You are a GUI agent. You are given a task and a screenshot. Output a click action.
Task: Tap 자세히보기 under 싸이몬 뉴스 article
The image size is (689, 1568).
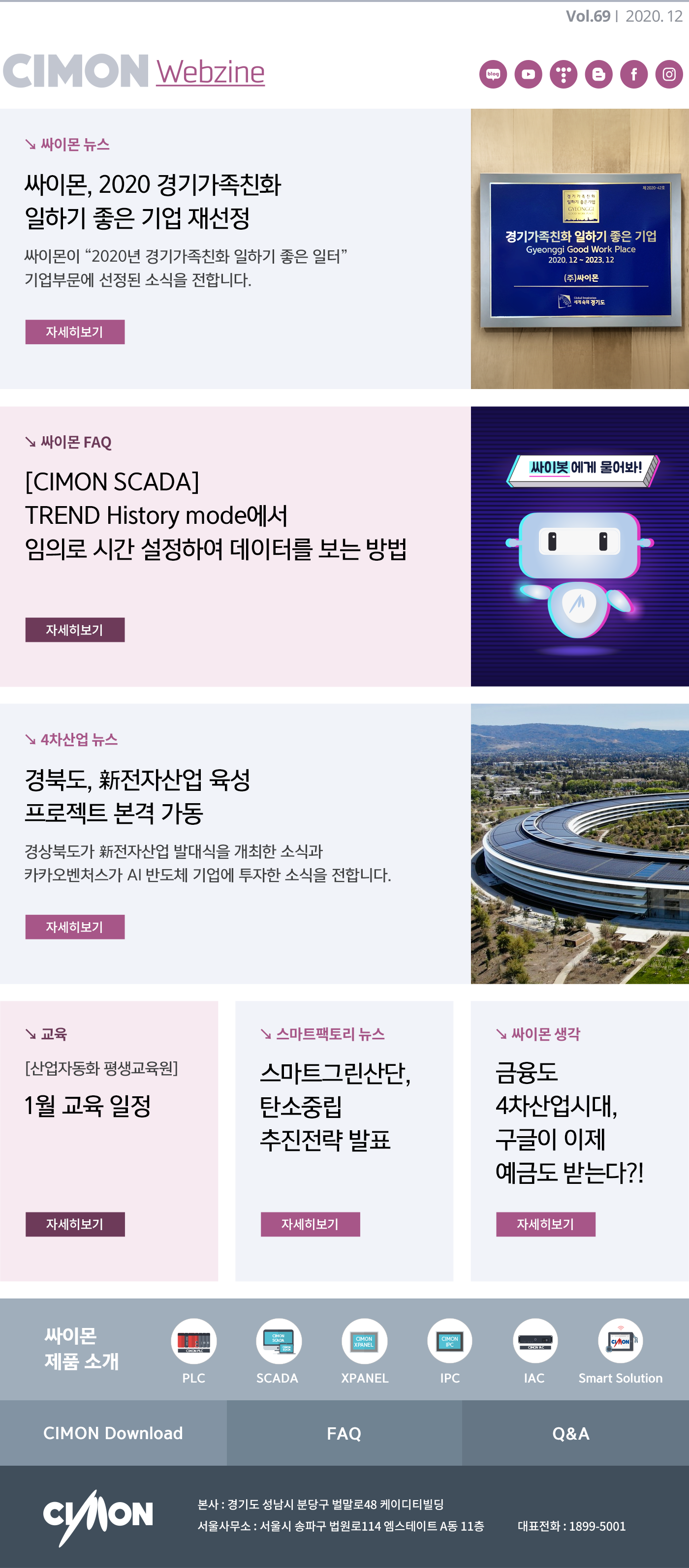(74, 332)
